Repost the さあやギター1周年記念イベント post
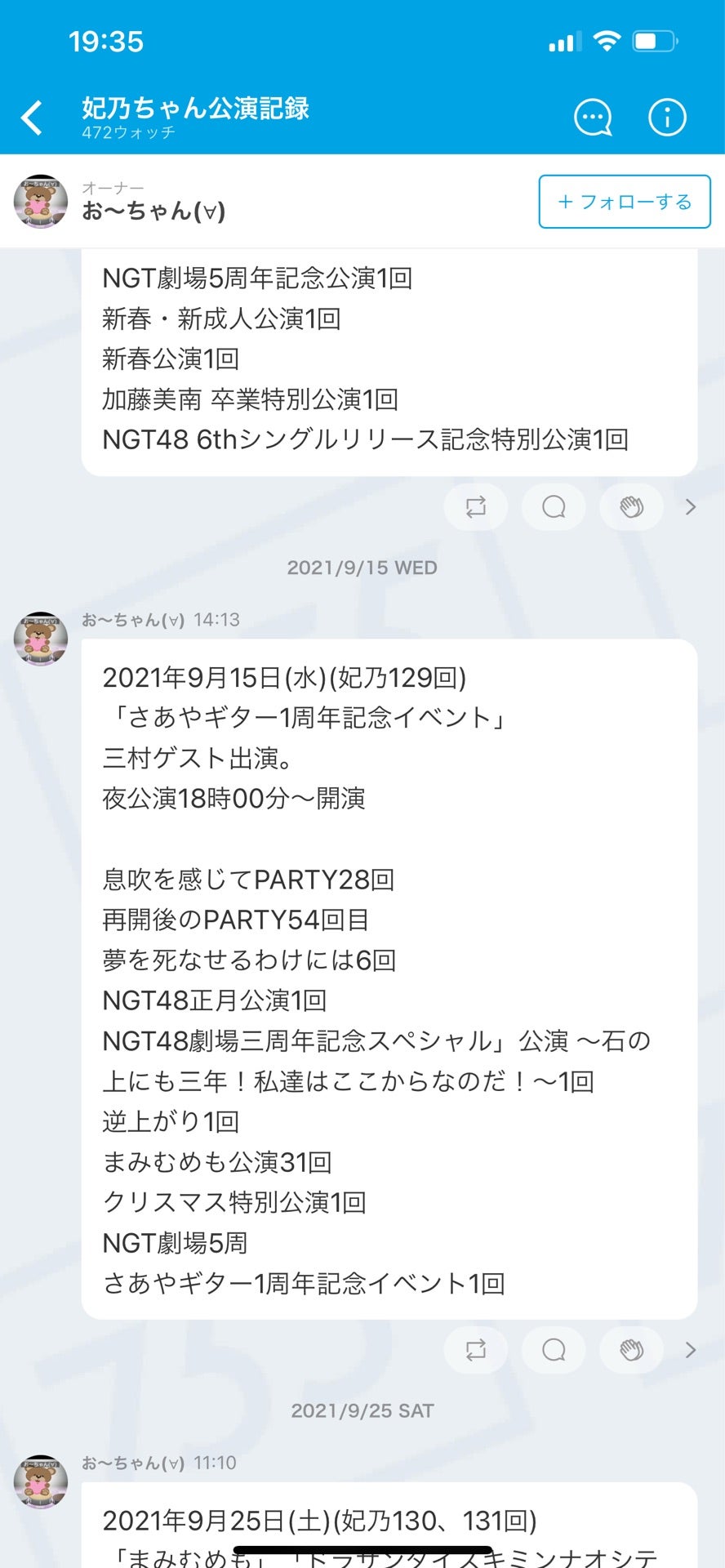725x1568 pixels. (476, 1350)
